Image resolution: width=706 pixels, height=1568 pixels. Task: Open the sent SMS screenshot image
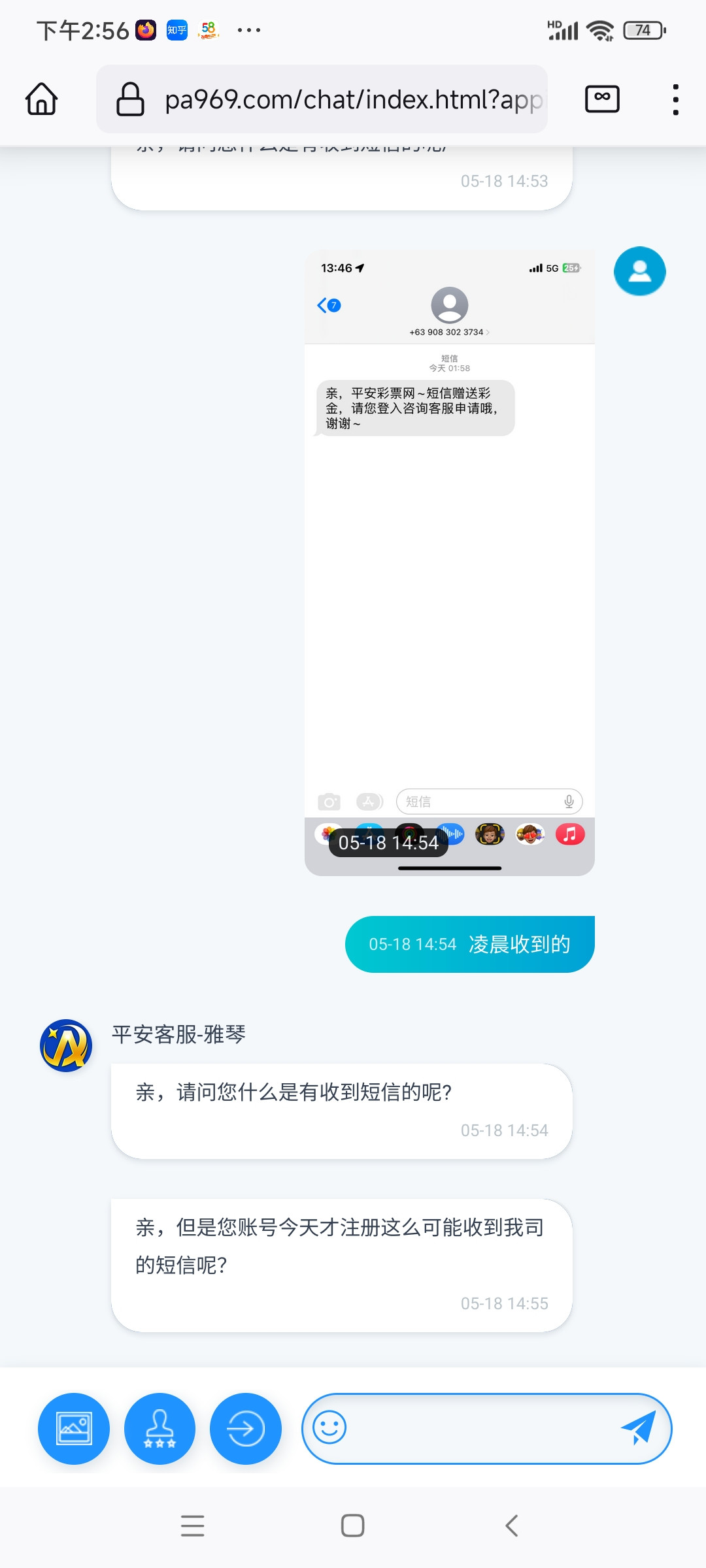pos(450,562)
